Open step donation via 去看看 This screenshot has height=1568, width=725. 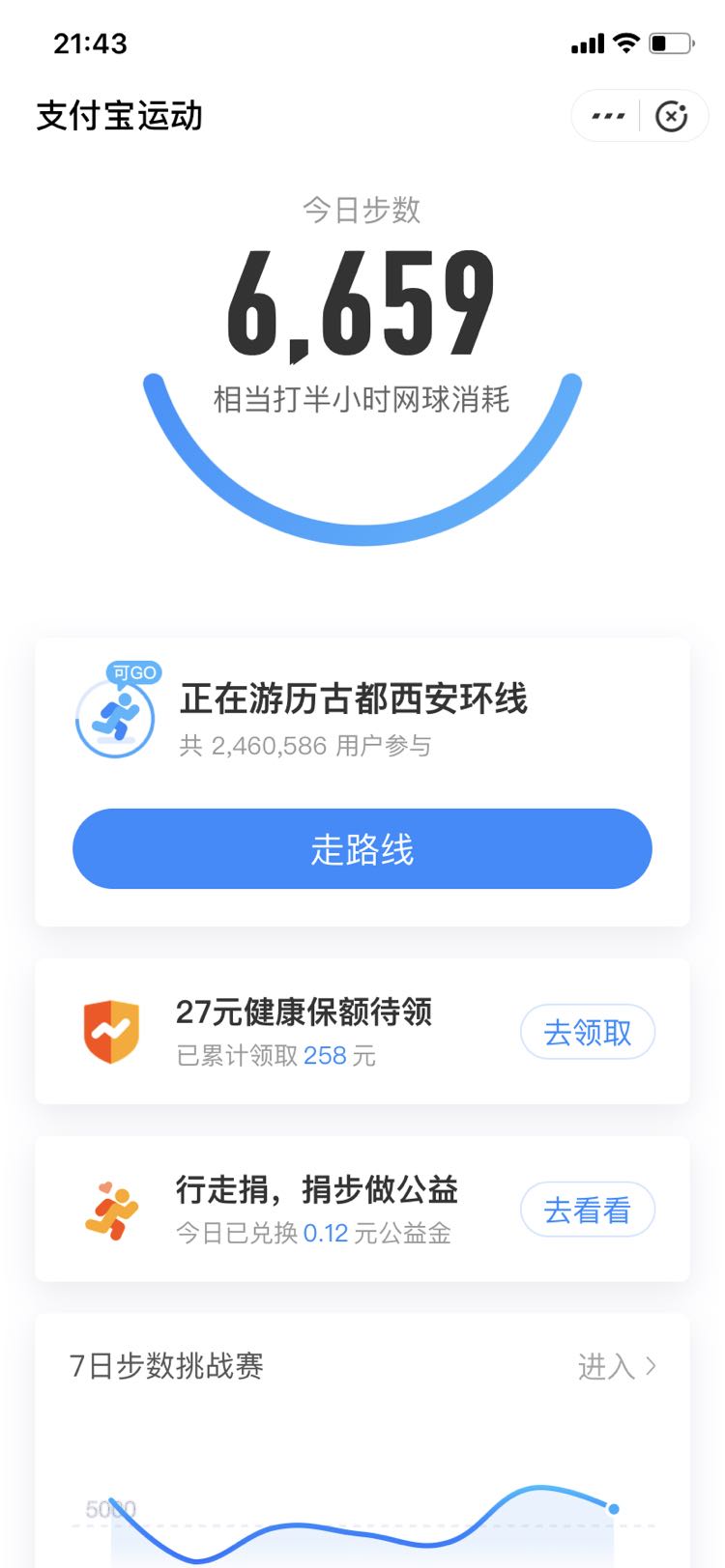click(x=588, y=1210)
